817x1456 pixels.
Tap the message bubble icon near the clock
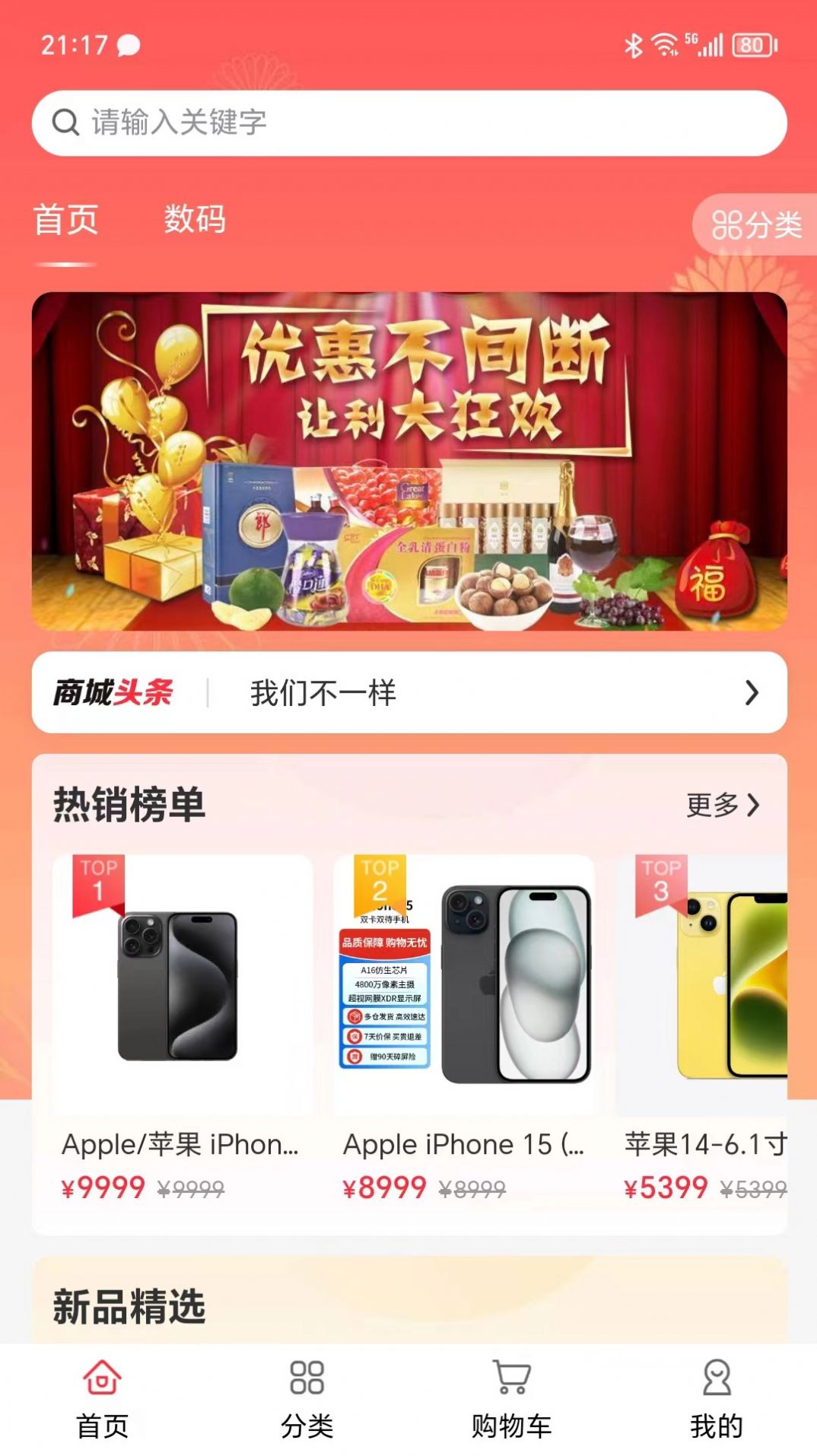click(x=126, y=47)
